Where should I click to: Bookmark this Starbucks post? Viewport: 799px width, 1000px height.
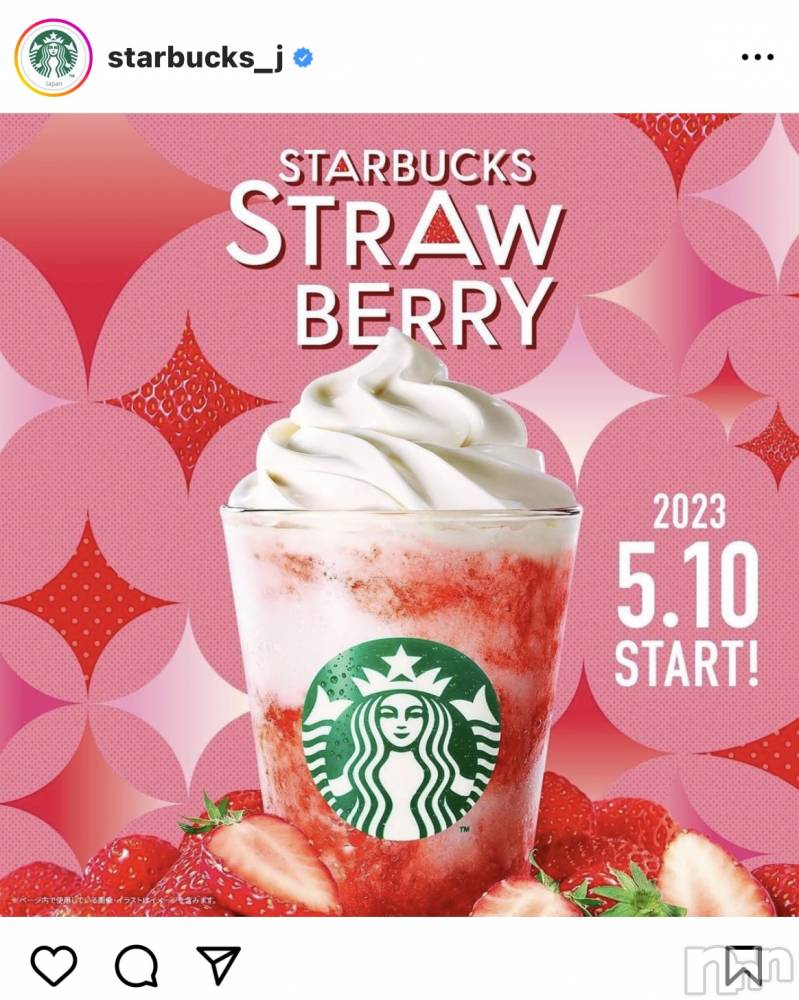743,965
